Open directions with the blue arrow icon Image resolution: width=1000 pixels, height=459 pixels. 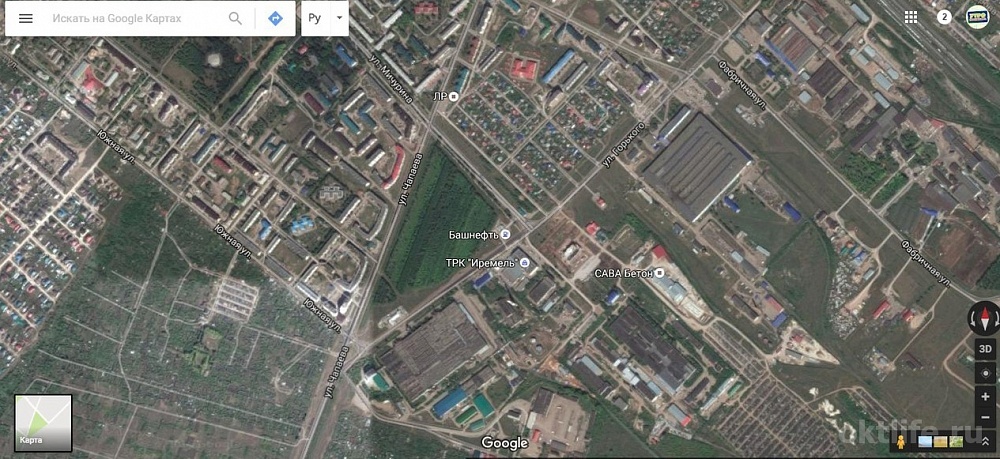[x=275, y=18]
